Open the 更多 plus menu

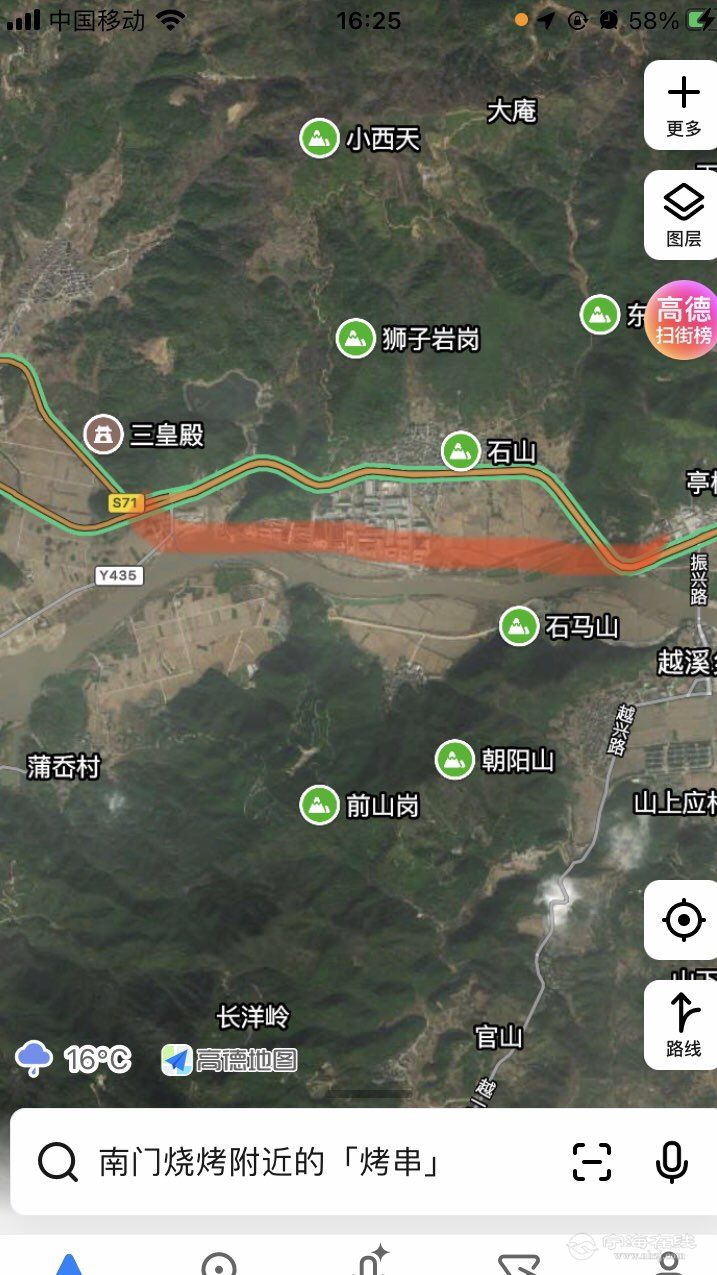tap(684, 105)
